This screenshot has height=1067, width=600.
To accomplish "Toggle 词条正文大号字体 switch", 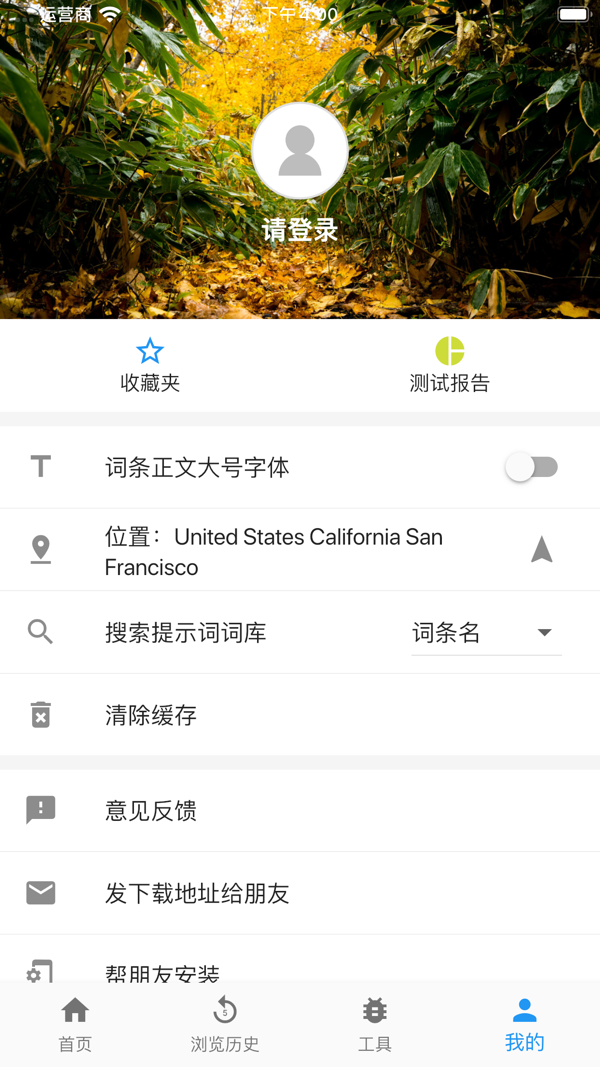I will tap(531, 467).
